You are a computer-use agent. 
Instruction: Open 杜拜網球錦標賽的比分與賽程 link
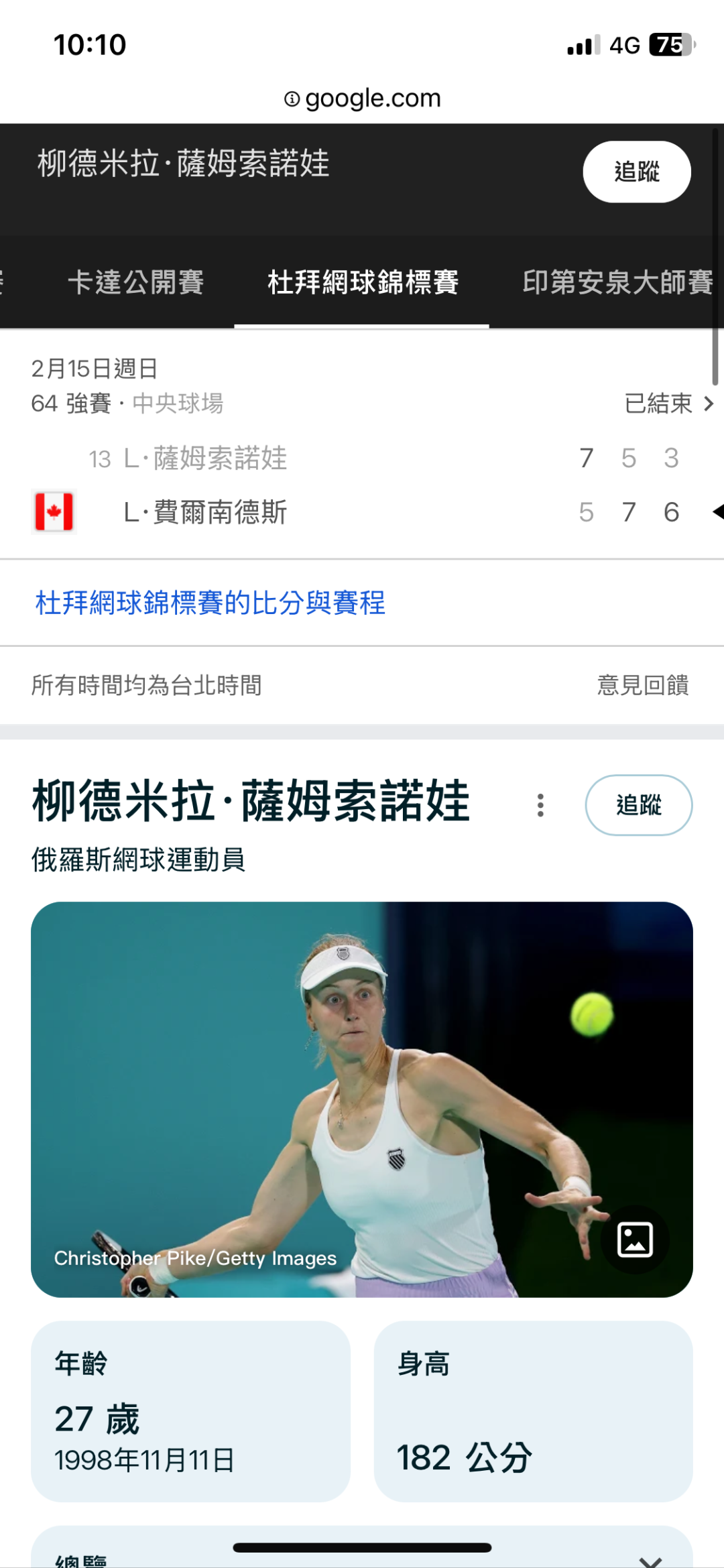(210, 603)
